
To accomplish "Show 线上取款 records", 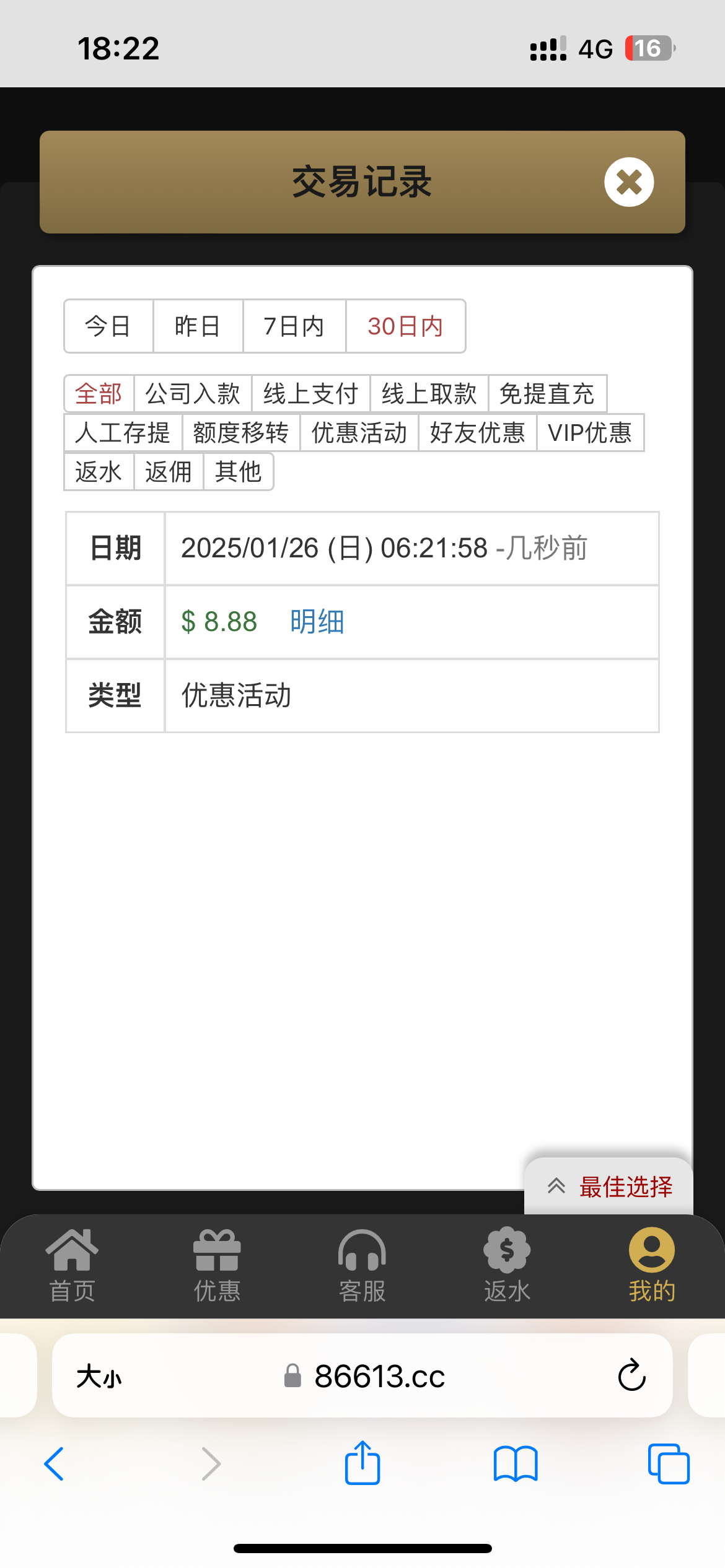I will pyautogui.click(x=429, y=394).
